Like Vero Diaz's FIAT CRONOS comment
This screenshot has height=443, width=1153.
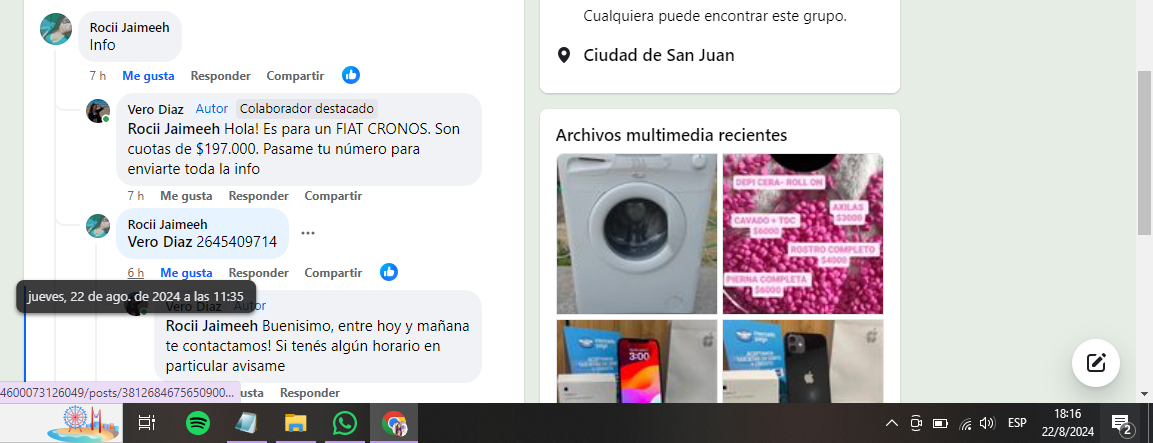[x=186, y=195]
